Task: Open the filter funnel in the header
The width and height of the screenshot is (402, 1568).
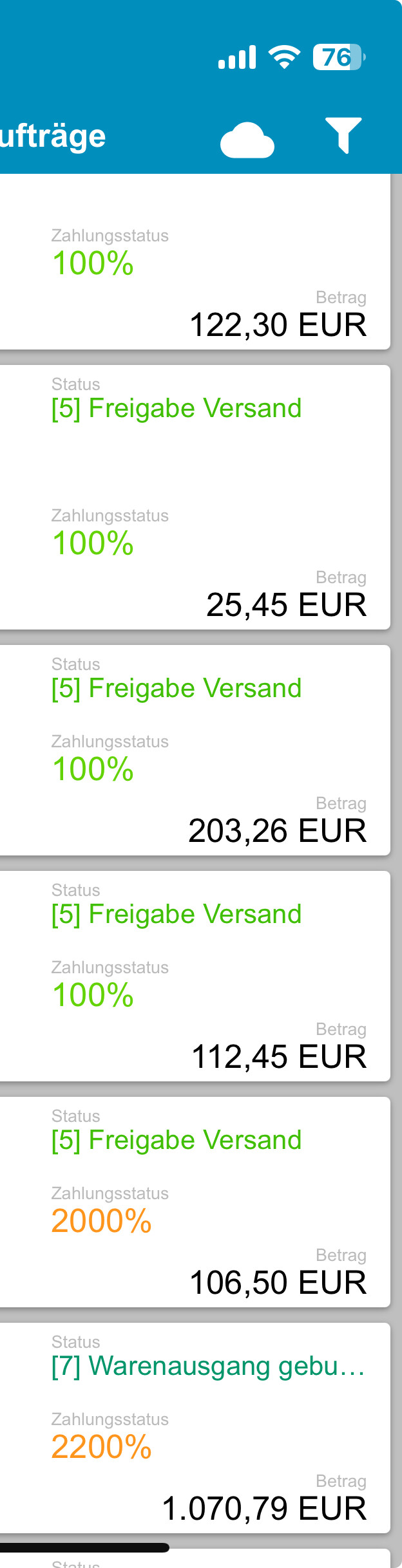Action: [343, 135]
